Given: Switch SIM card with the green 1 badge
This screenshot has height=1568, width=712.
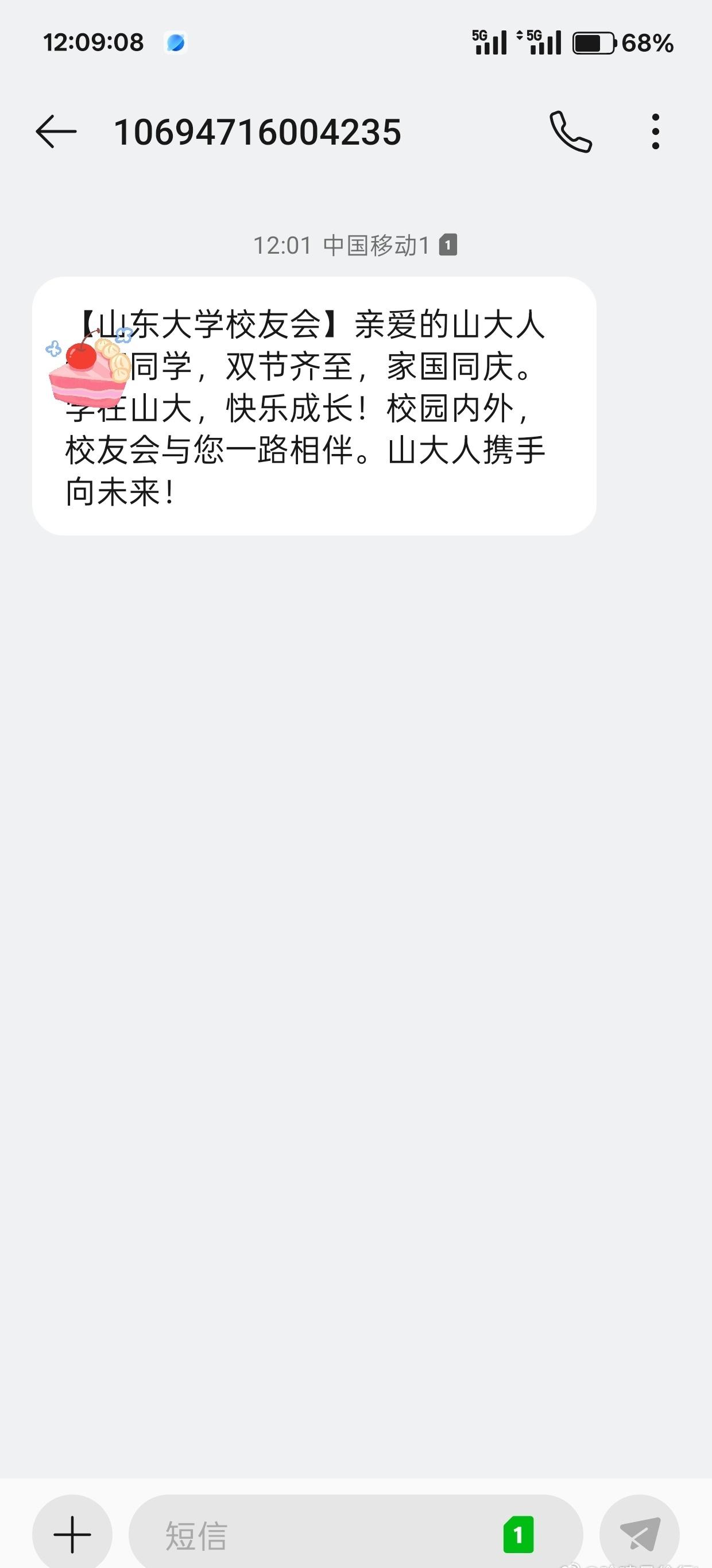Looking at the screenshot, I should point(518,1534).
